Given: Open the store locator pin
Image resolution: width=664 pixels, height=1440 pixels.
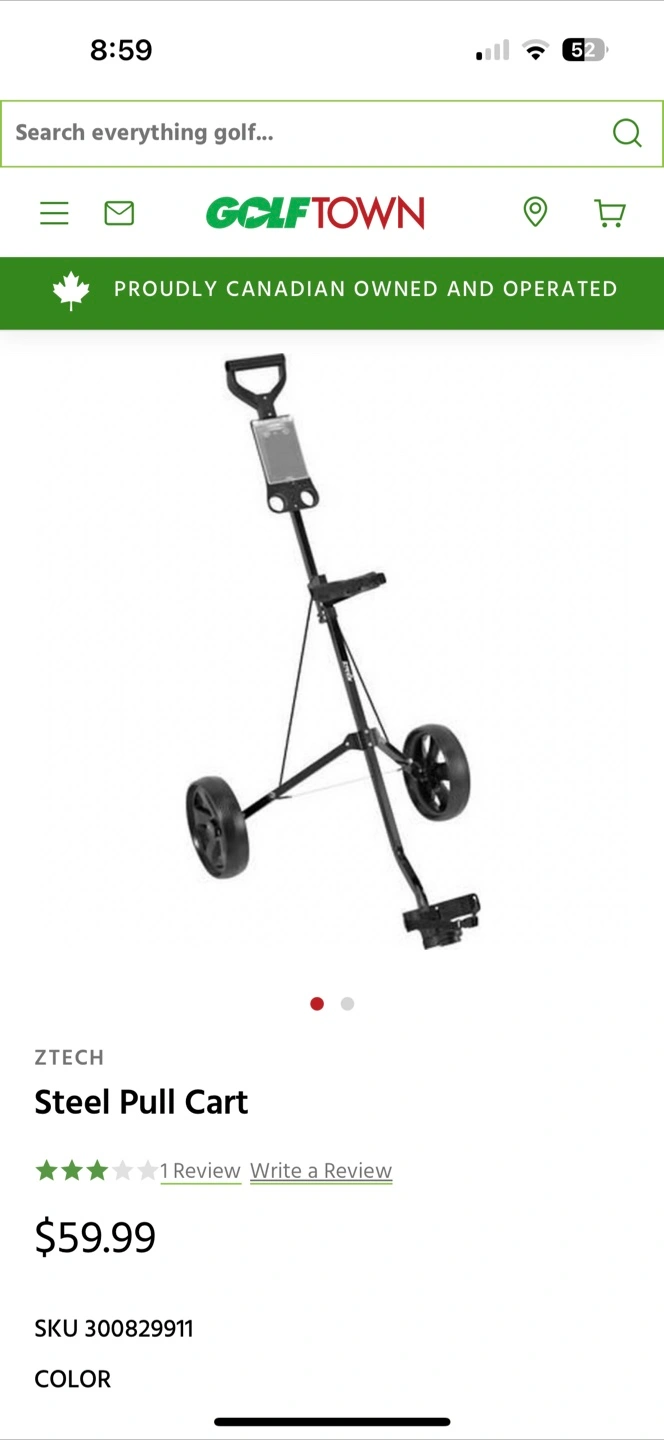Looking at the screenshot, I should 536,212.
